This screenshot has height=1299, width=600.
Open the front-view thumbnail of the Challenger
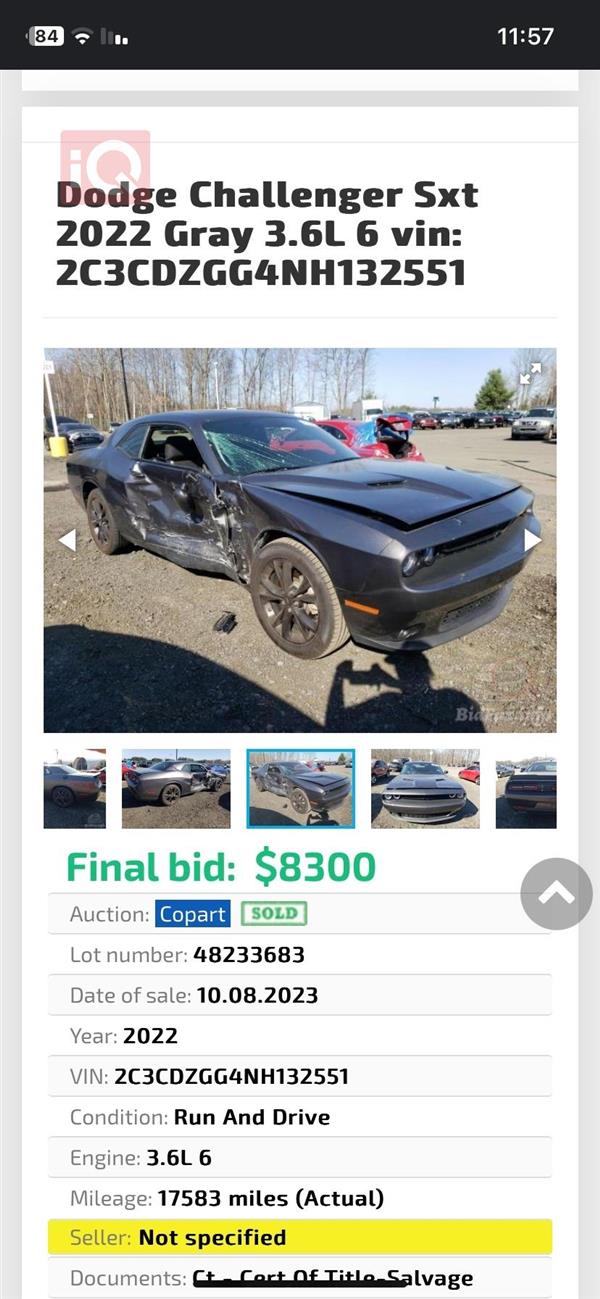[425, 788]
